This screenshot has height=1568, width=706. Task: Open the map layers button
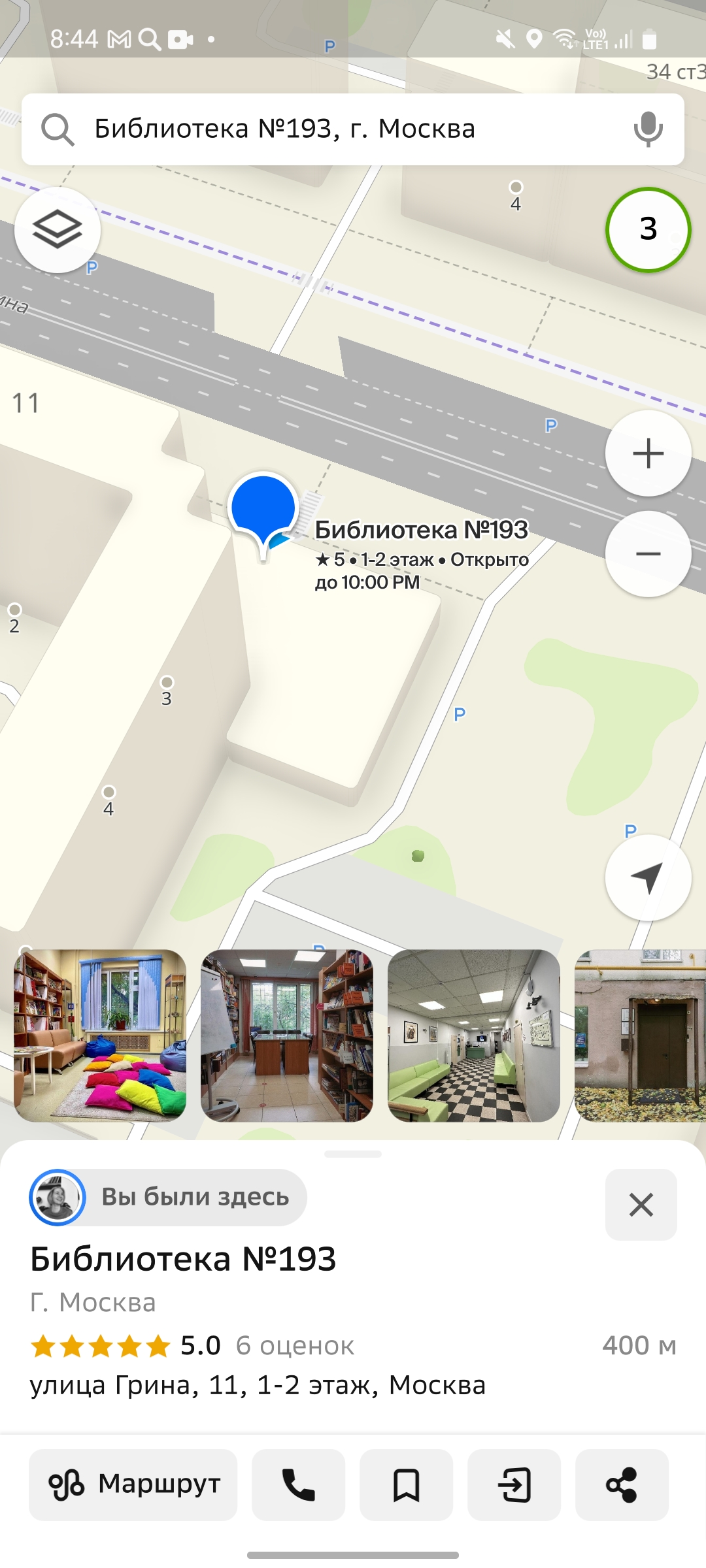tap(58, 230)
